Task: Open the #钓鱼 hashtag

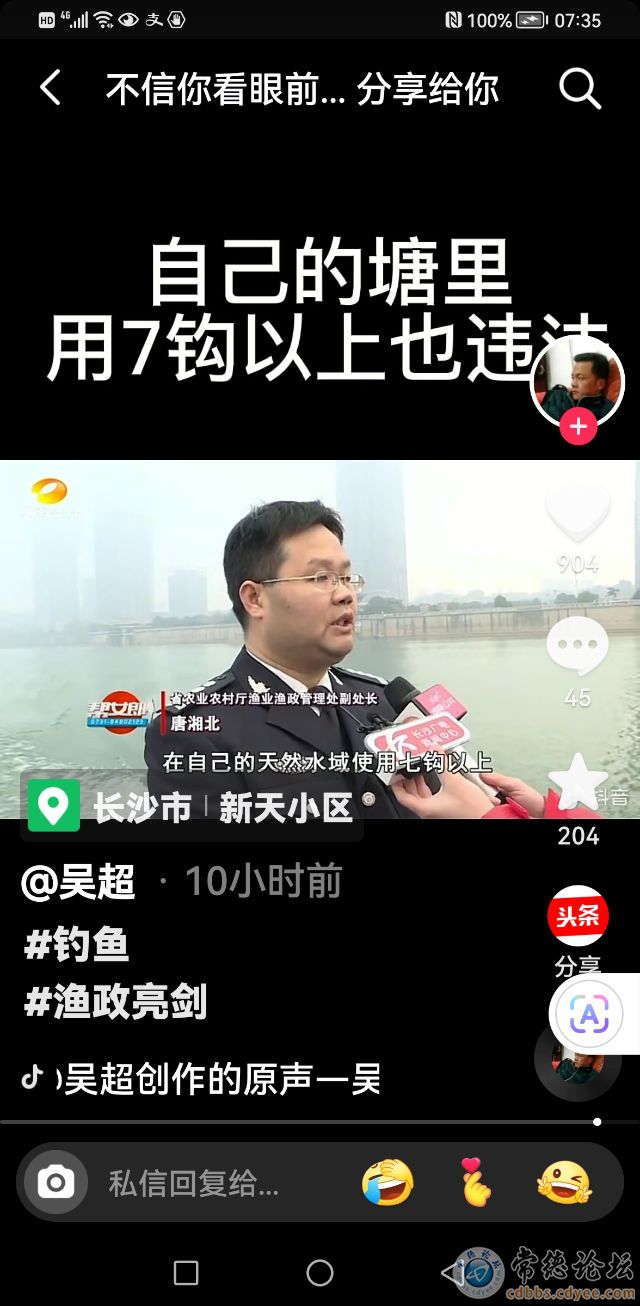Action: coord(77,944)
